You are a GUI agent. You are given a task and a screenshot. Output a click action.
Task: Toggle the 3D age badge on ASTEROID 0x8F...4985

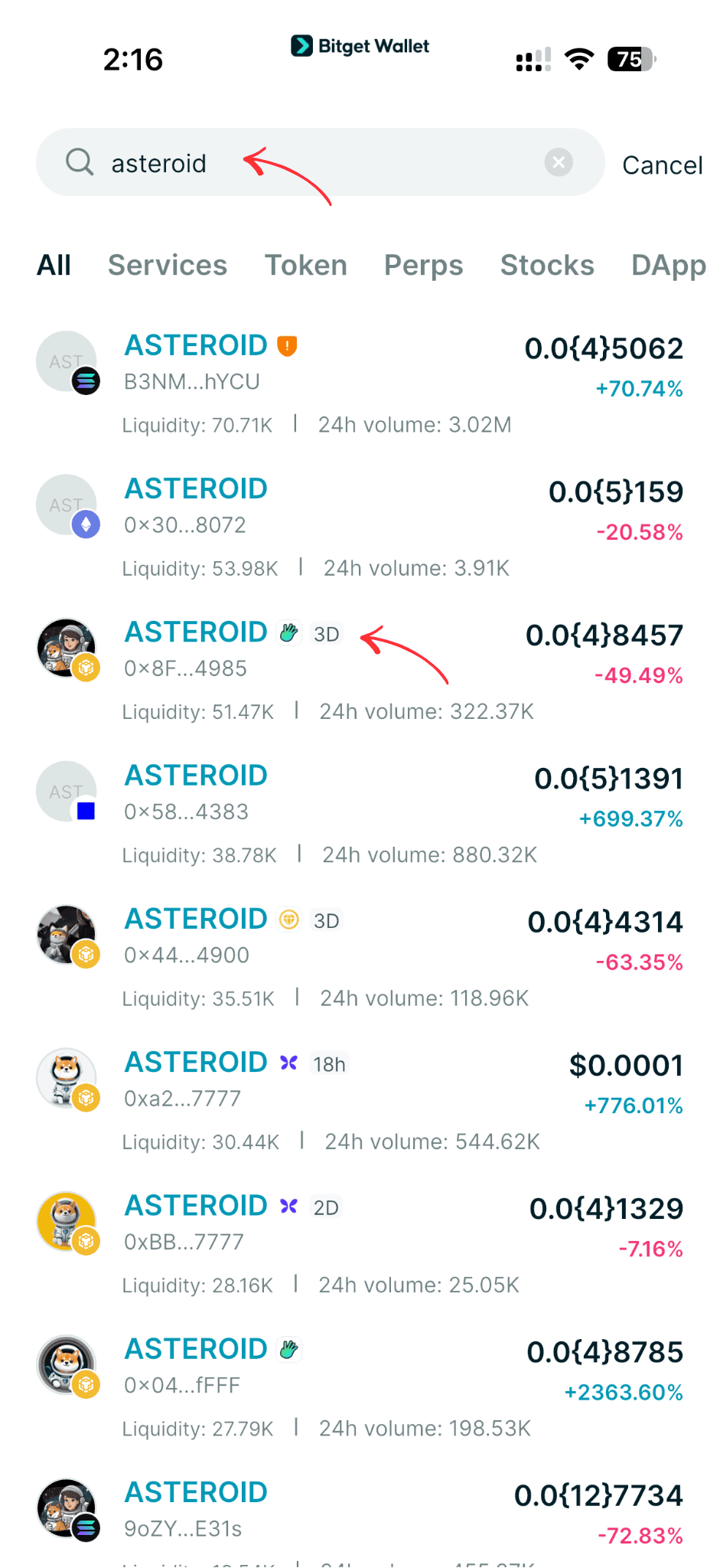(x=327, y=634)
